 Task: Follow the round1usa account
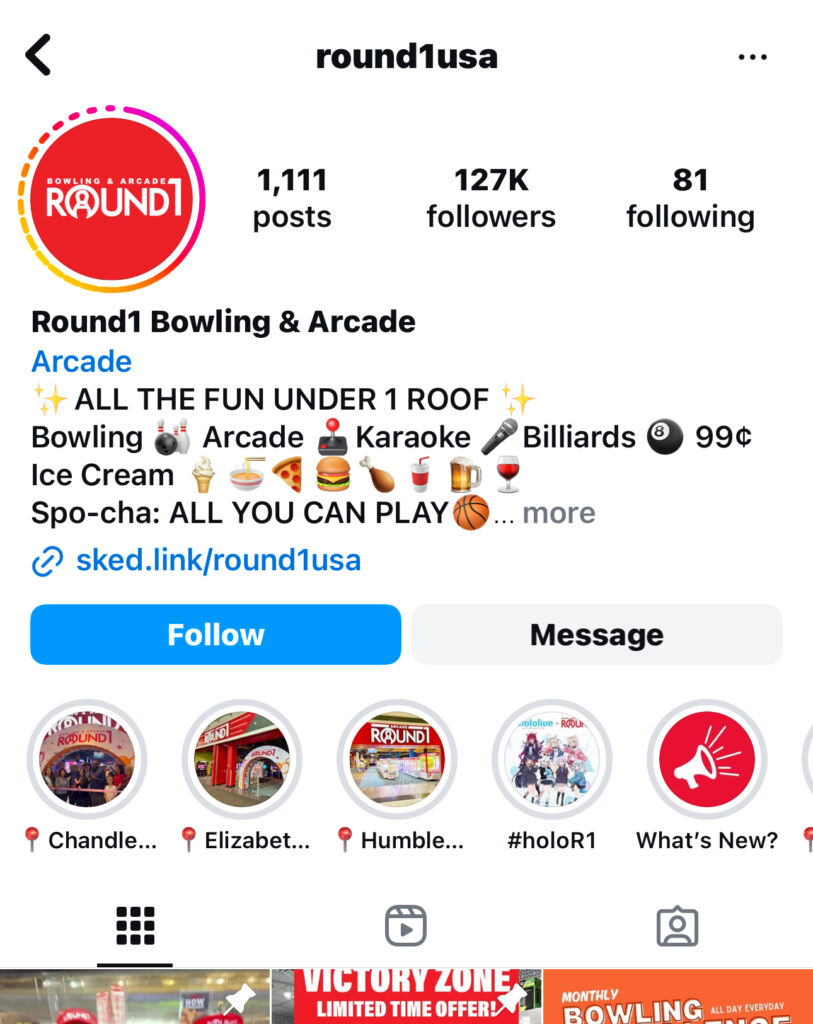(x=215, y=634)
